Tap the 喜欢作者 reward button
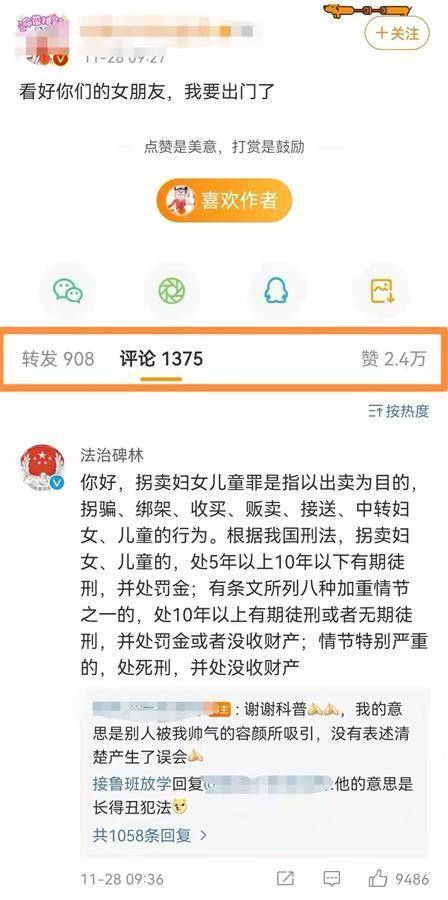The width and height of the screenshot is (448, 900). pos(224,200)
